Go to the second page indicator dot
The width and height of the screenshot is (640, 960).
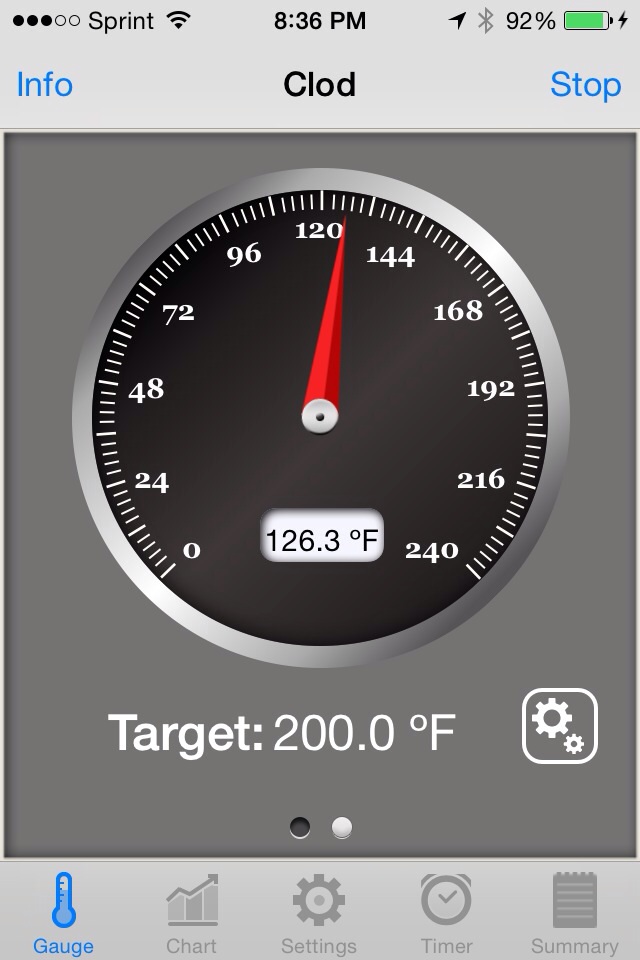click(342, 827)
